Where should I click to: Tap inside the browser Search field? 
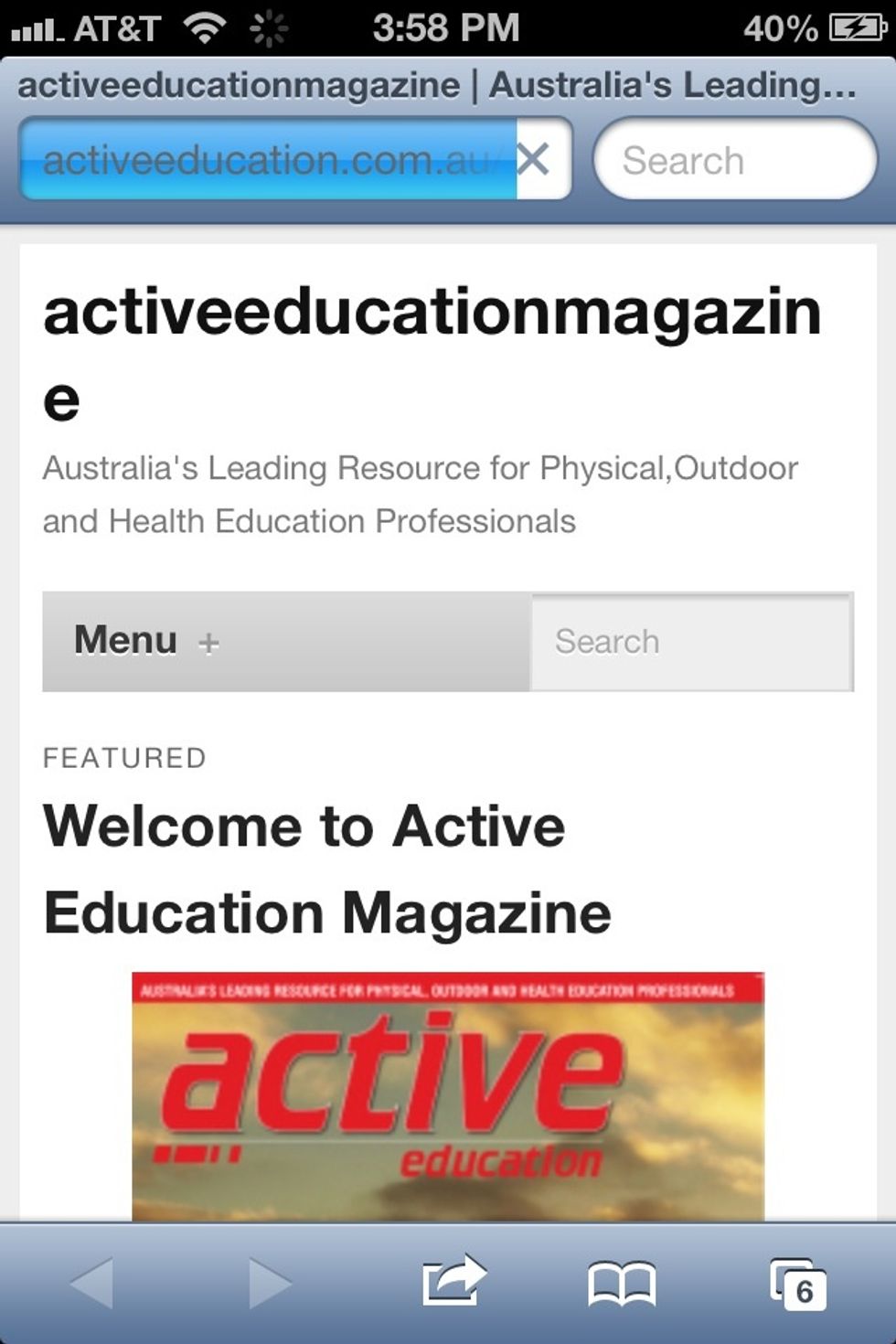pyautogui.click(x=731, y=159)
